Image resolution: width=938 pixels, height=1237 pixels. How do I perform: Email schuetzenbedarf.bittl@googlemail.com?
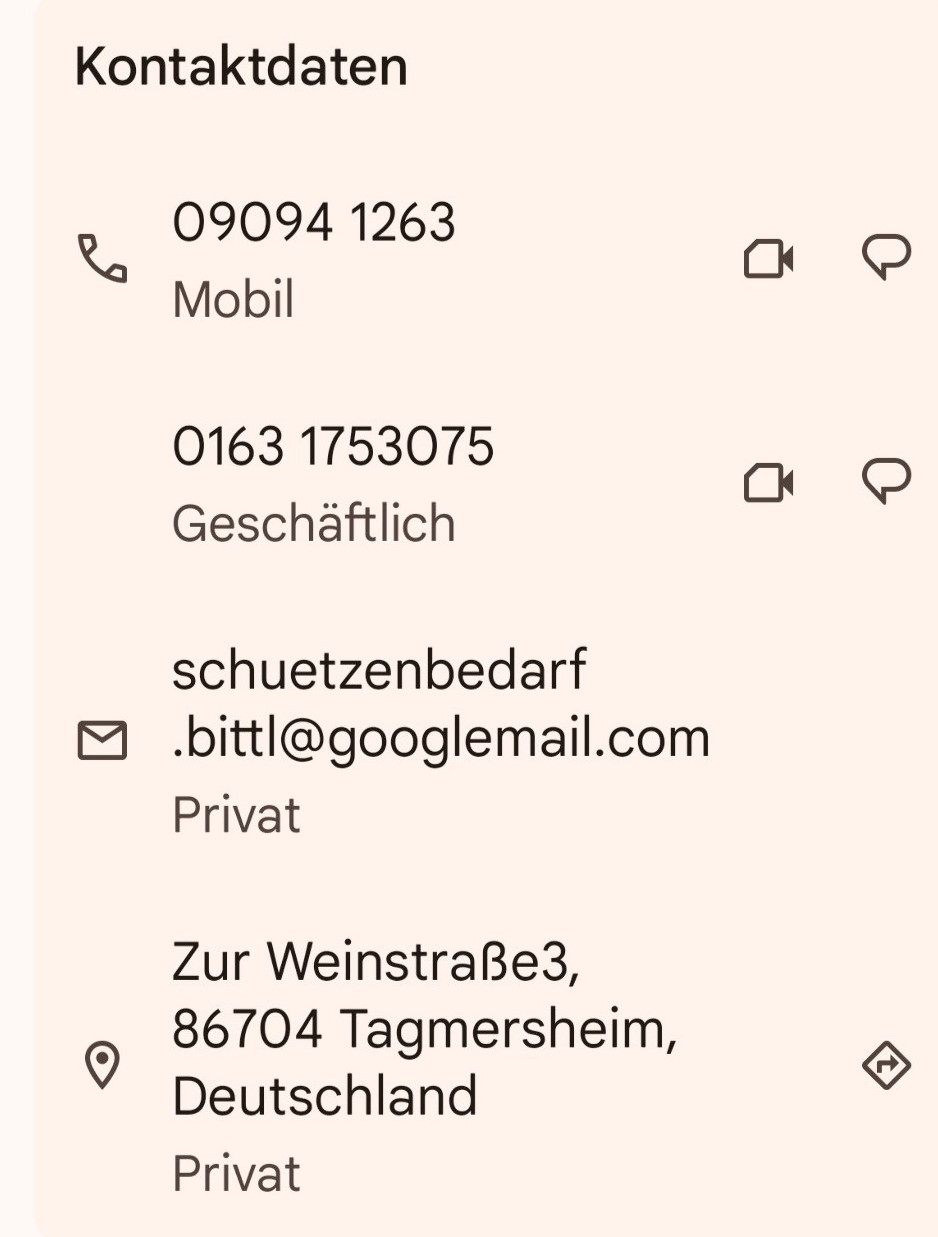click(440, 738)
